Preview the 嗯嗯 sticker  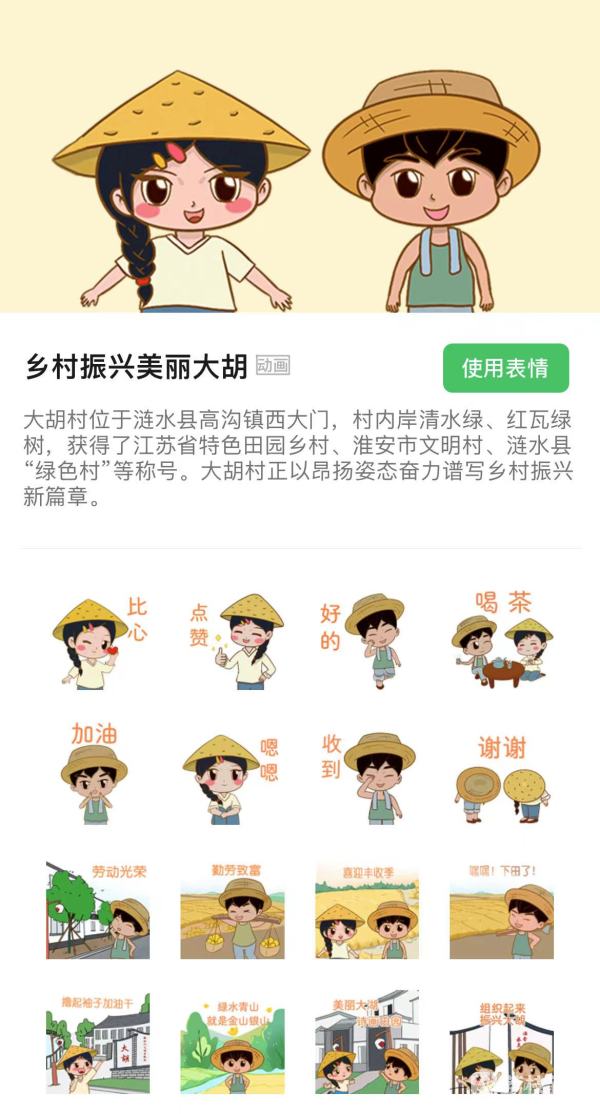232,774
